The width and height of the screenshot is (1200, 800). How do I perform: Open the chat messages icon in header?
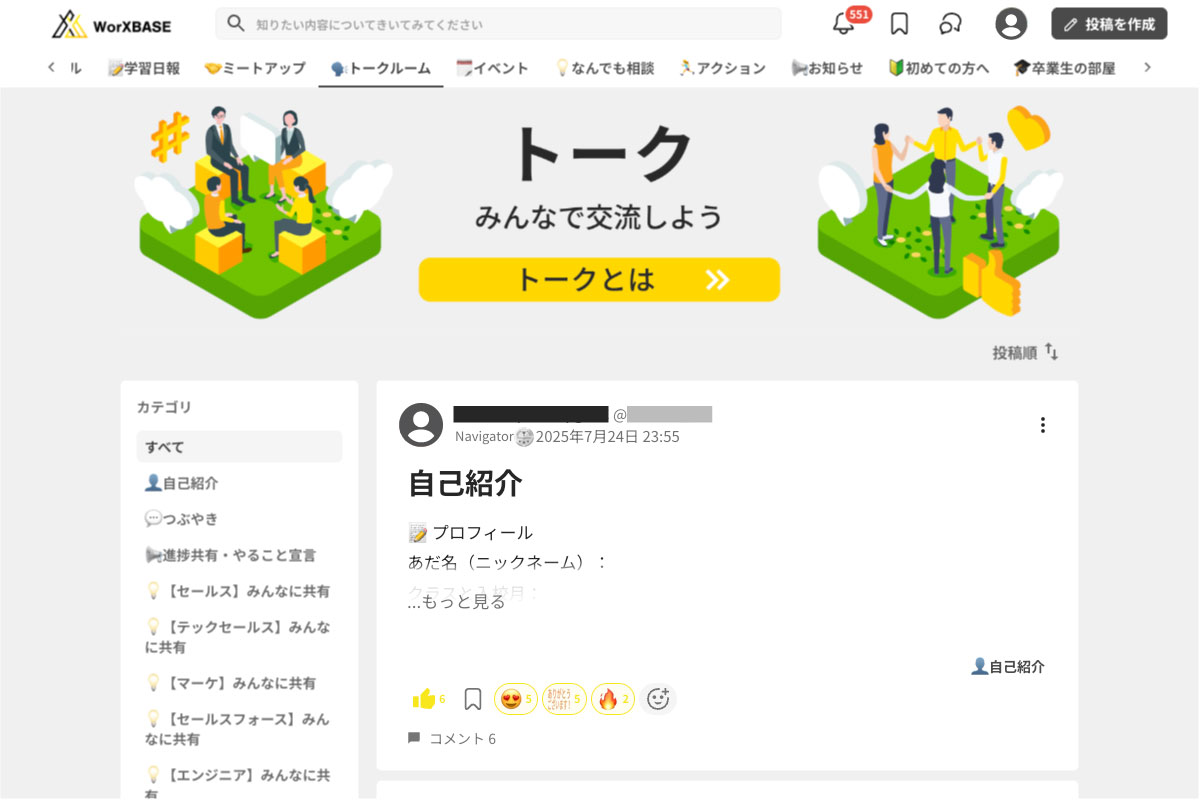pos(950,24)
